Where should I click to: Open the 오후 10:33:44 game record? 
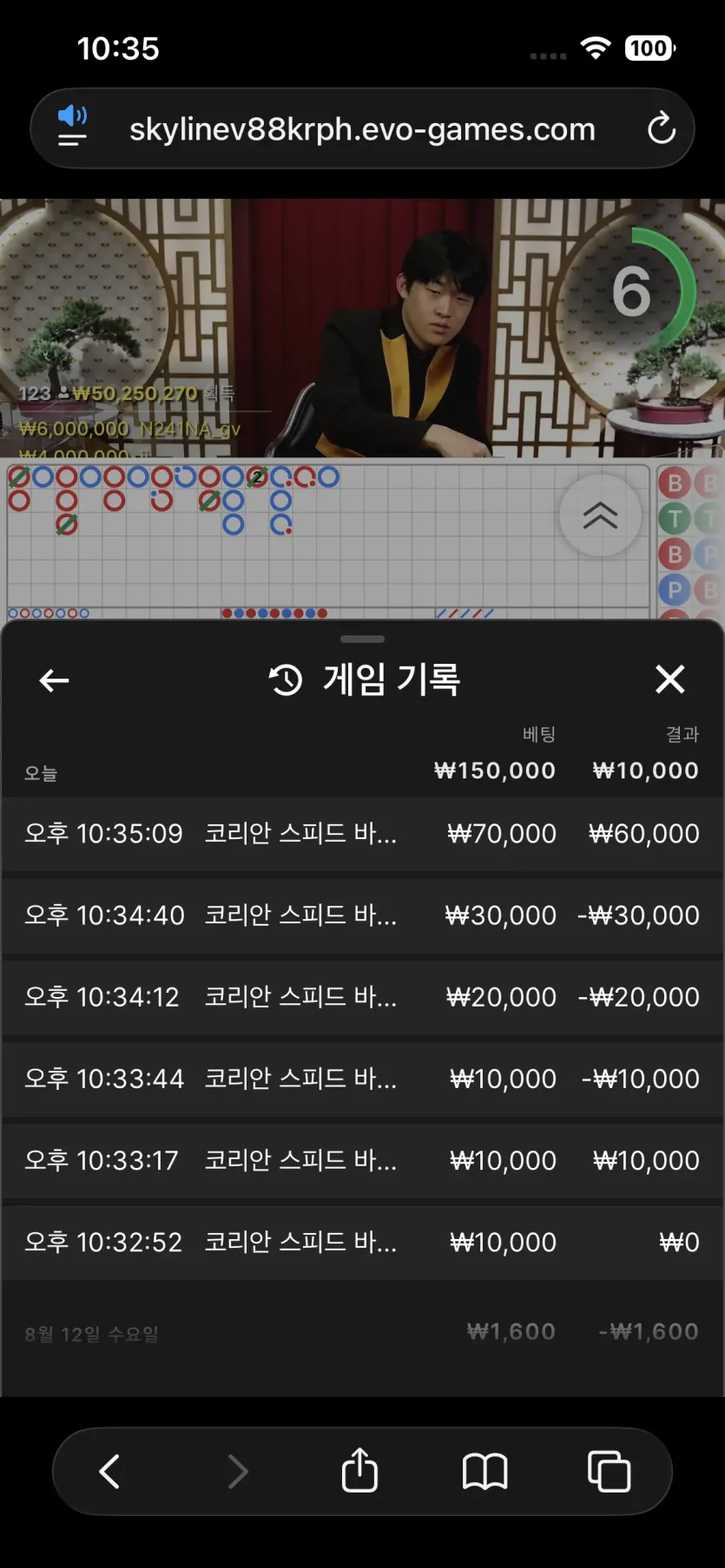pos(362,1079)
